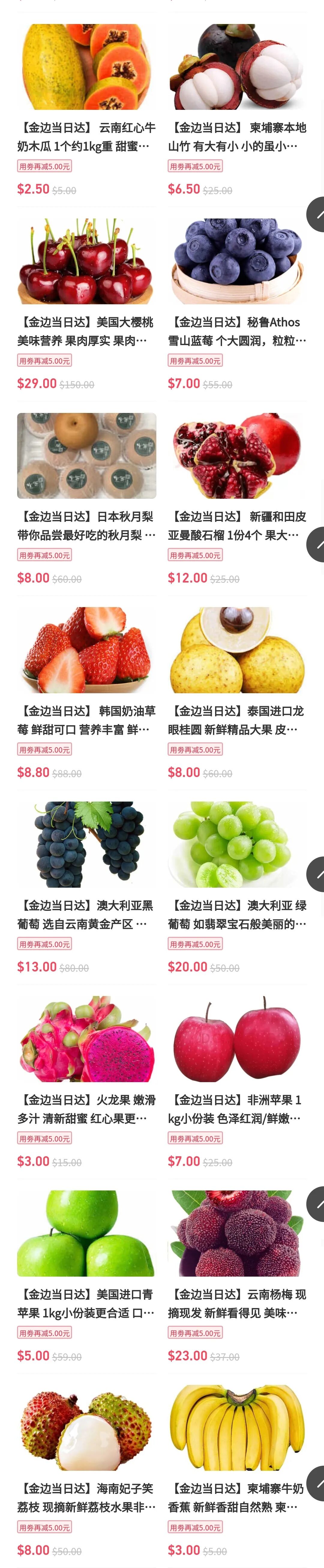Choose the 泰国进口龙眼桂圆 card

(238, 693)
